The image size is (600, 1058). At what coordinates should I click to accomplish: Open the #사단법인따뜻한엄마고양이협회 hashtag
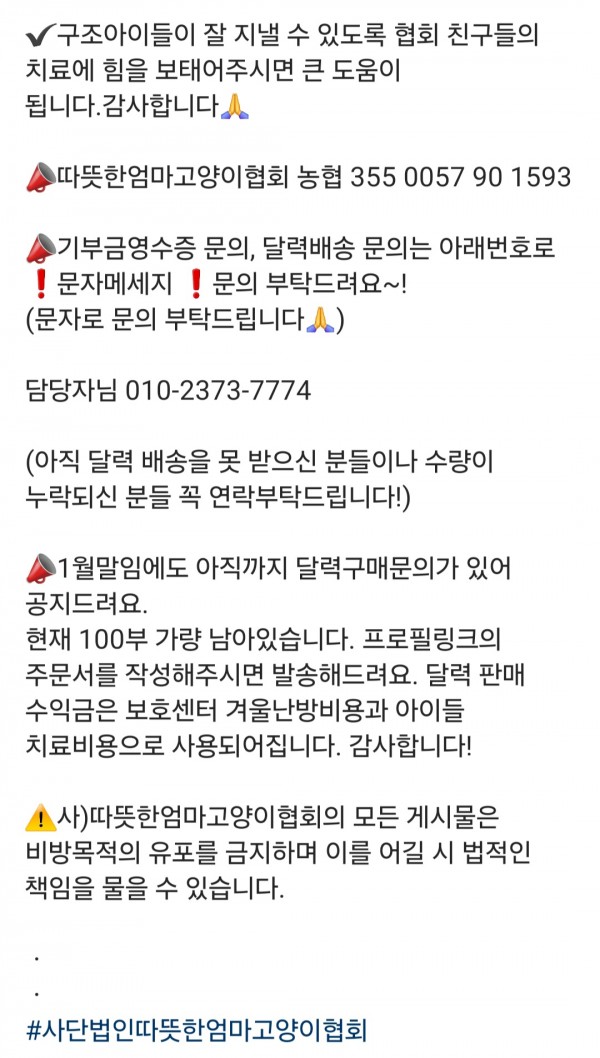tap(197, 1030)
